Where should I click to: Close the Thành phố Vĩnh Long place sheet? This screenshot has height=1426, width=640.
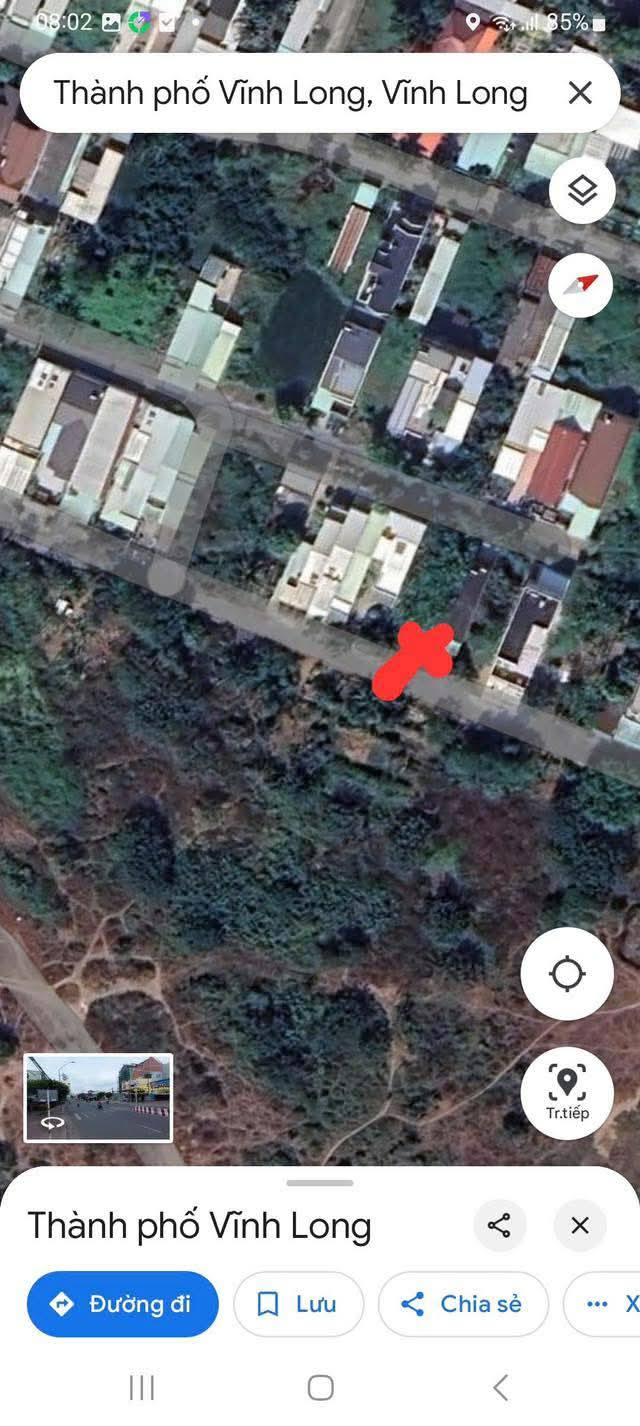pos(580,1225)
